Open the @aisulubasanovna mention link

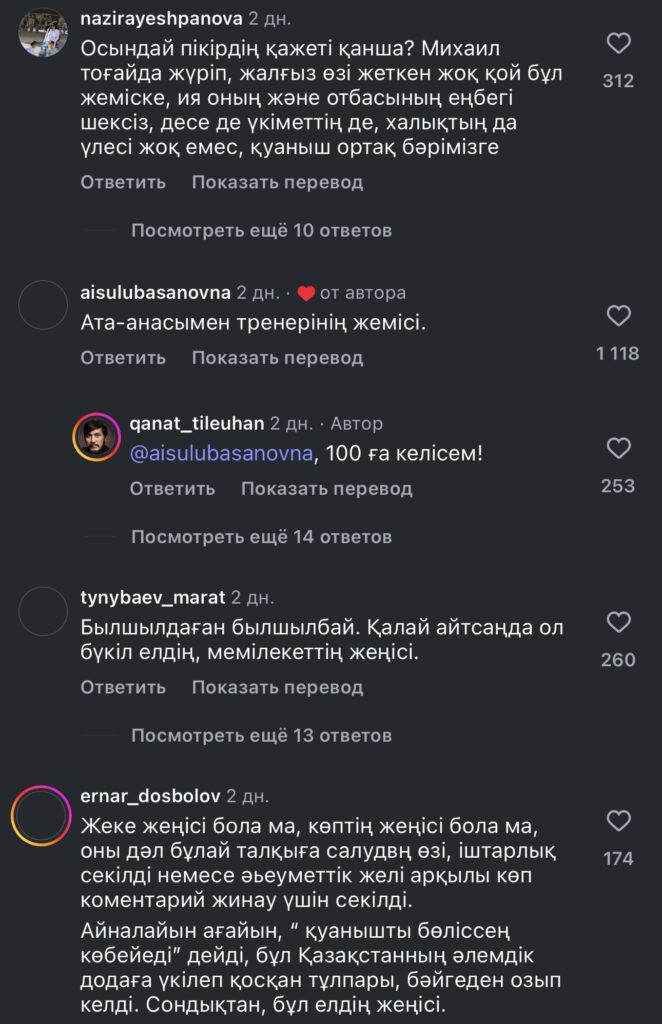(222, 454)
